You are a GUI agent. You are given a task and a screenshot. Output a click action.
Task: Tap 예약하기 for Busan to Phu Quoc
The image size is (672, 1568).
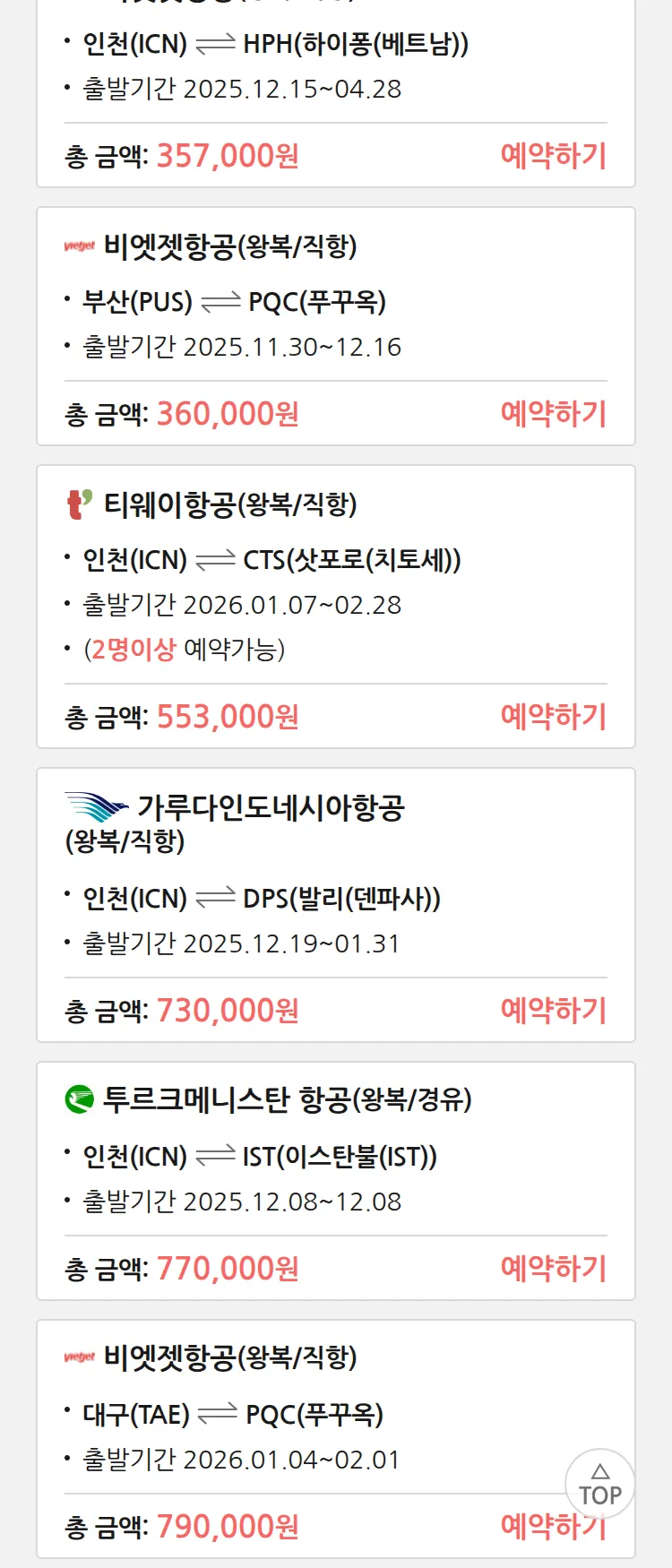click(553, 414)
